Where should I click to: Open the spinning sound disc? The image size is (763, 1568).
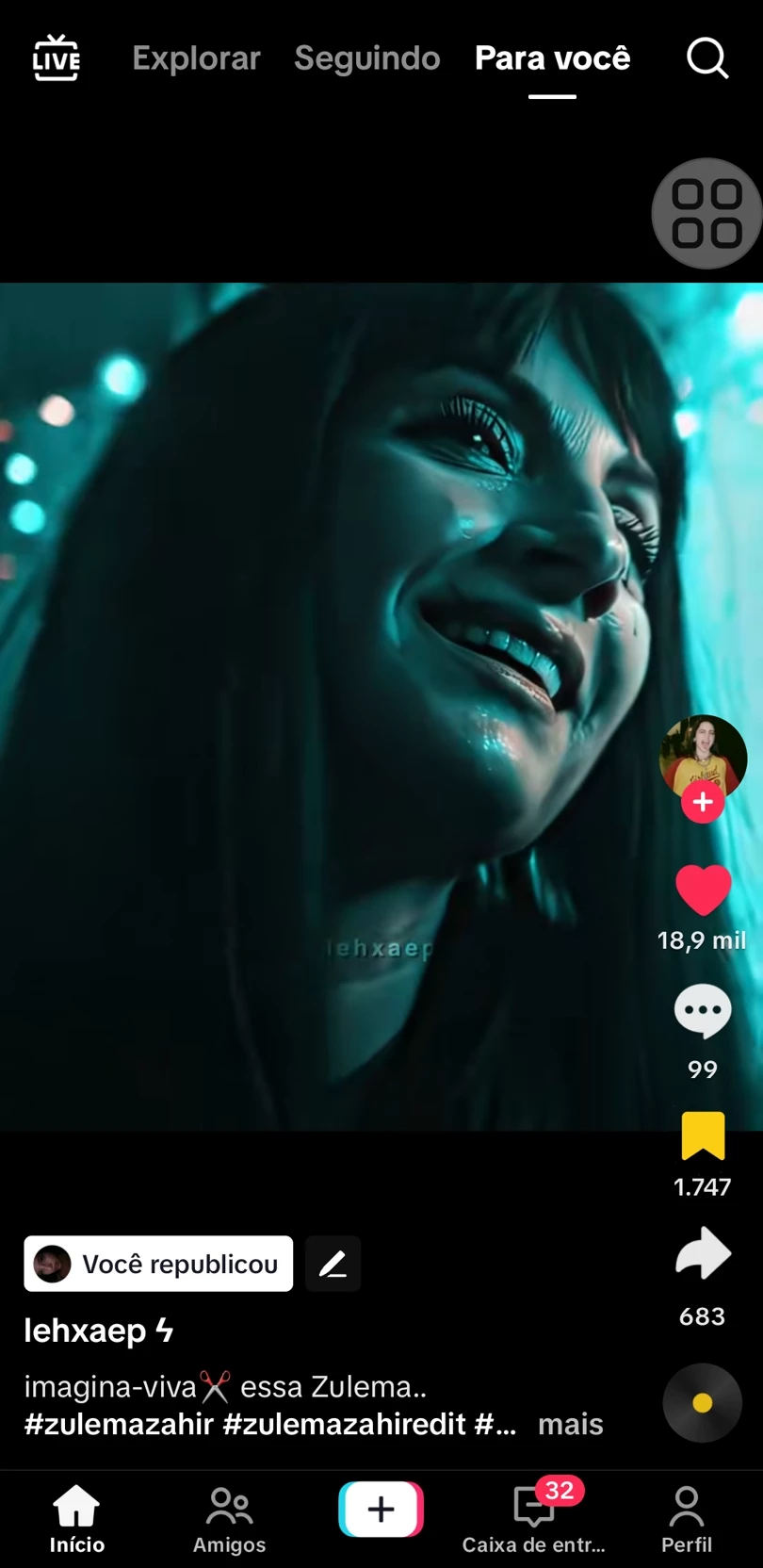tap(702, 1403)
